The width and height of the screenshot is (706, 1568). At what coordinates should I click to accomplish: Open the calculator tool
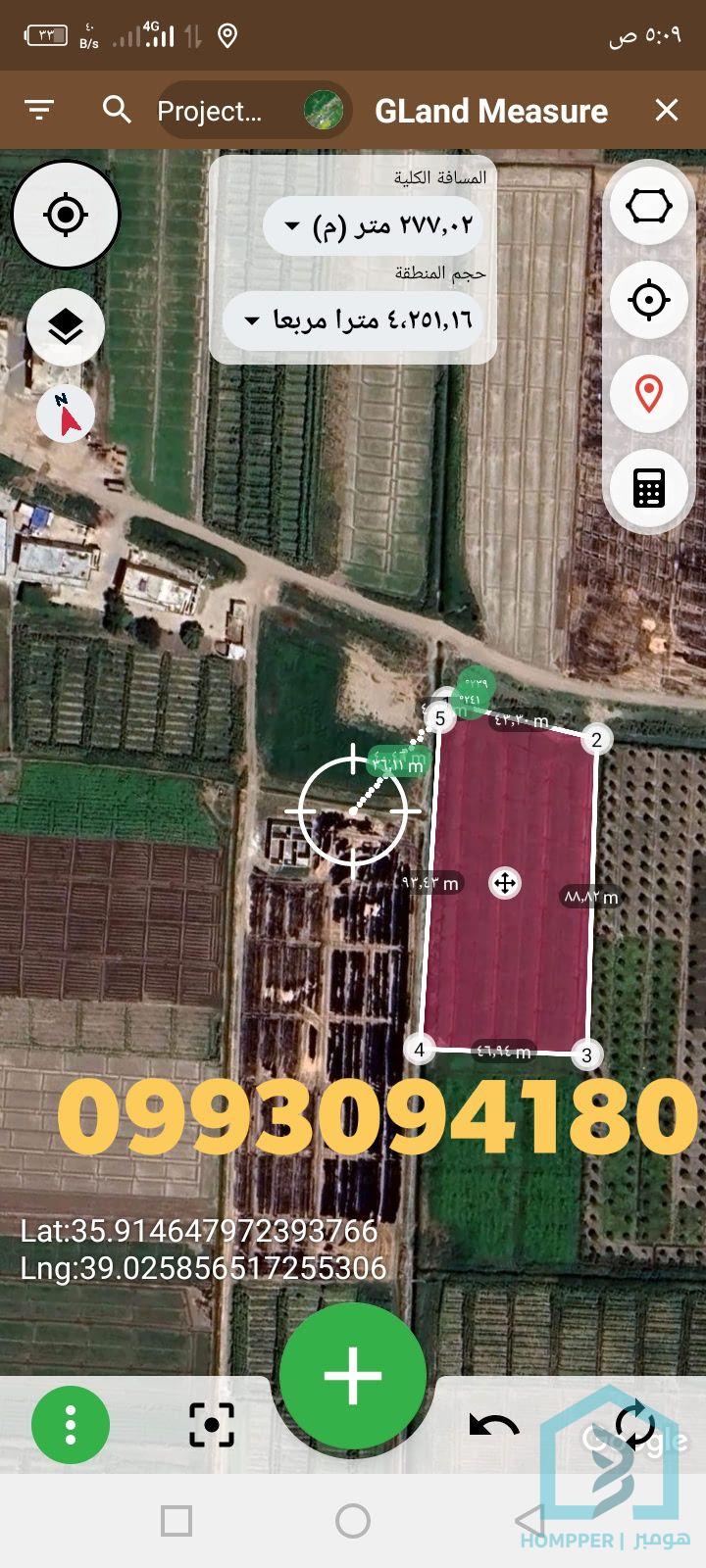coord(648,487)
